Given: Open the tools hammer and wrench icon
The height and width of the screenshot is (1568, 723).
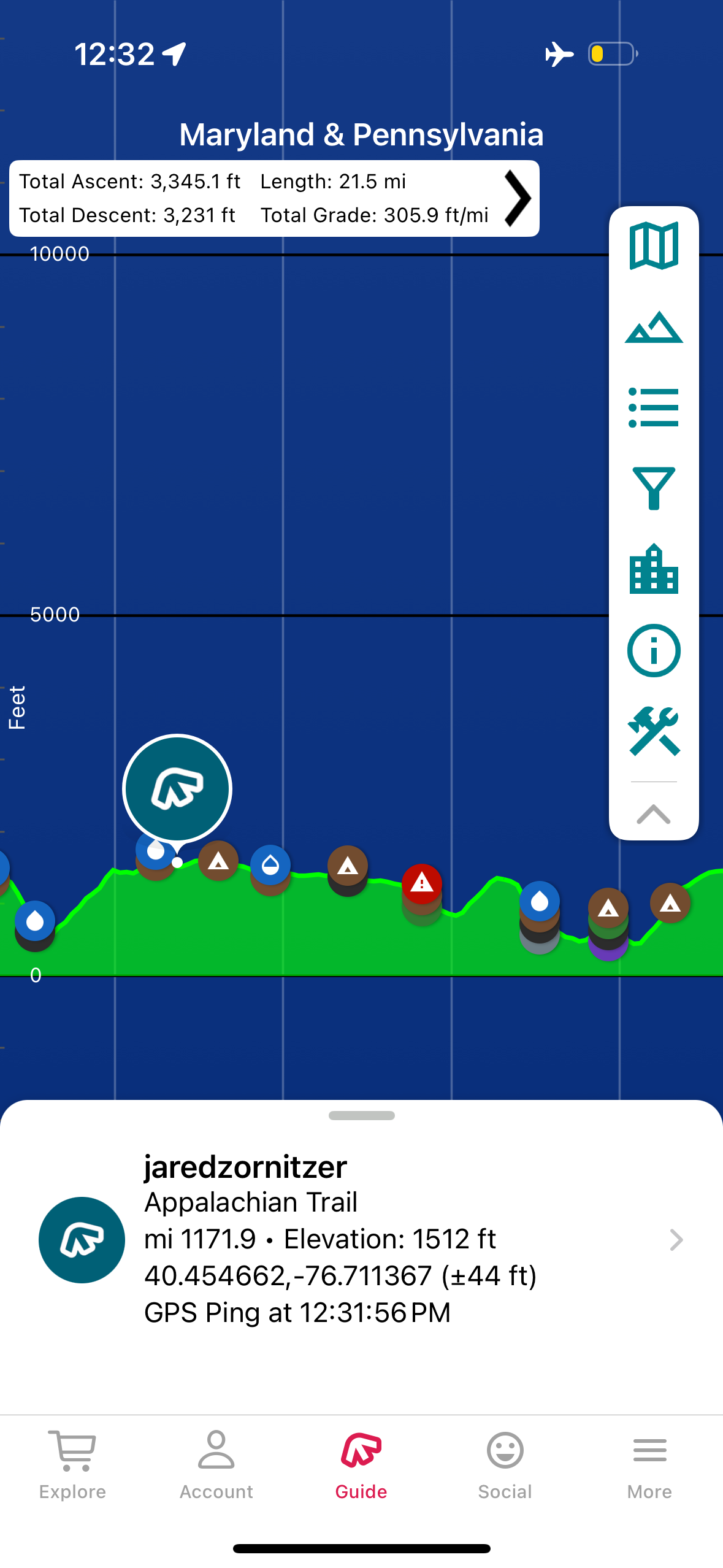Looking at the screenshot, I should (654, 731).
